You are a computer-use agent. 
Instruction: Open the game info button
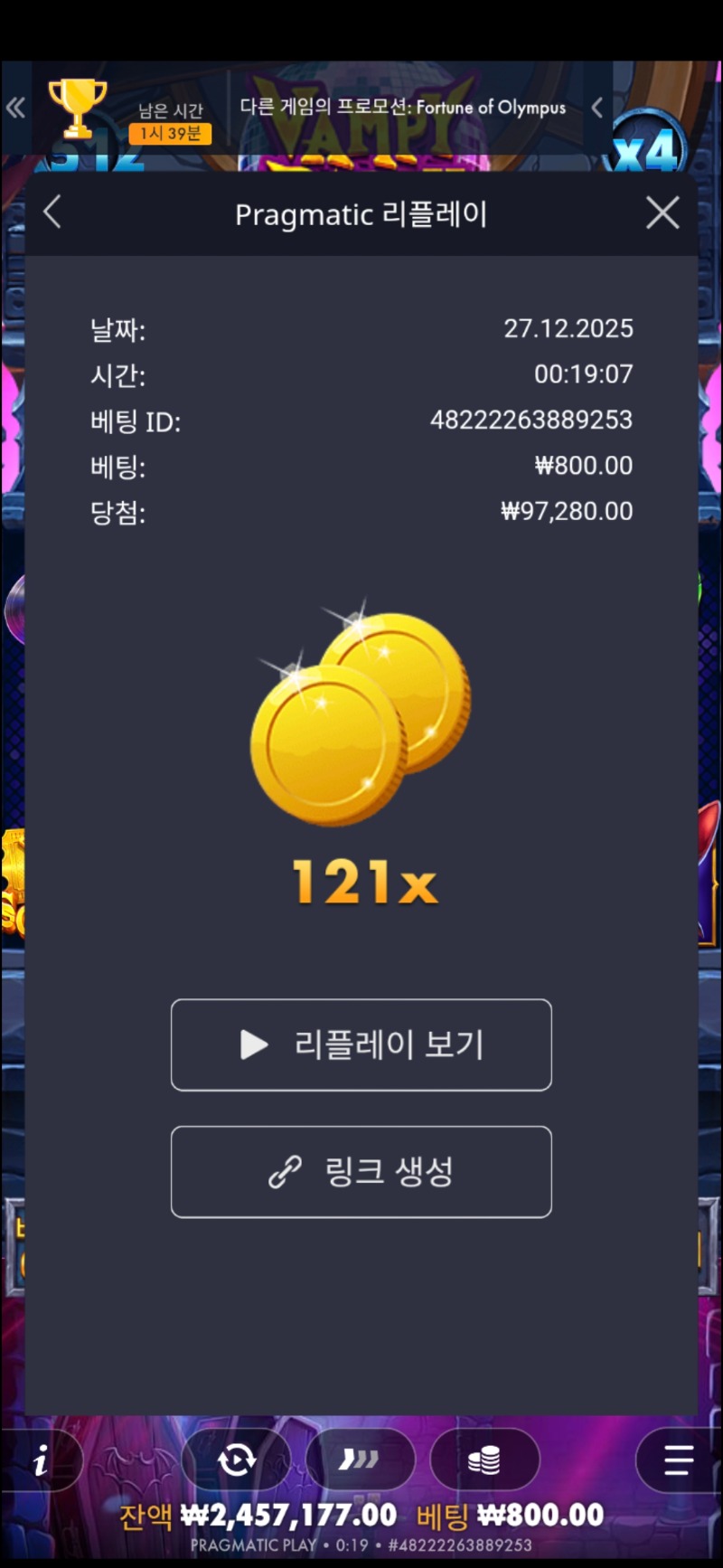pos(41,1460)
